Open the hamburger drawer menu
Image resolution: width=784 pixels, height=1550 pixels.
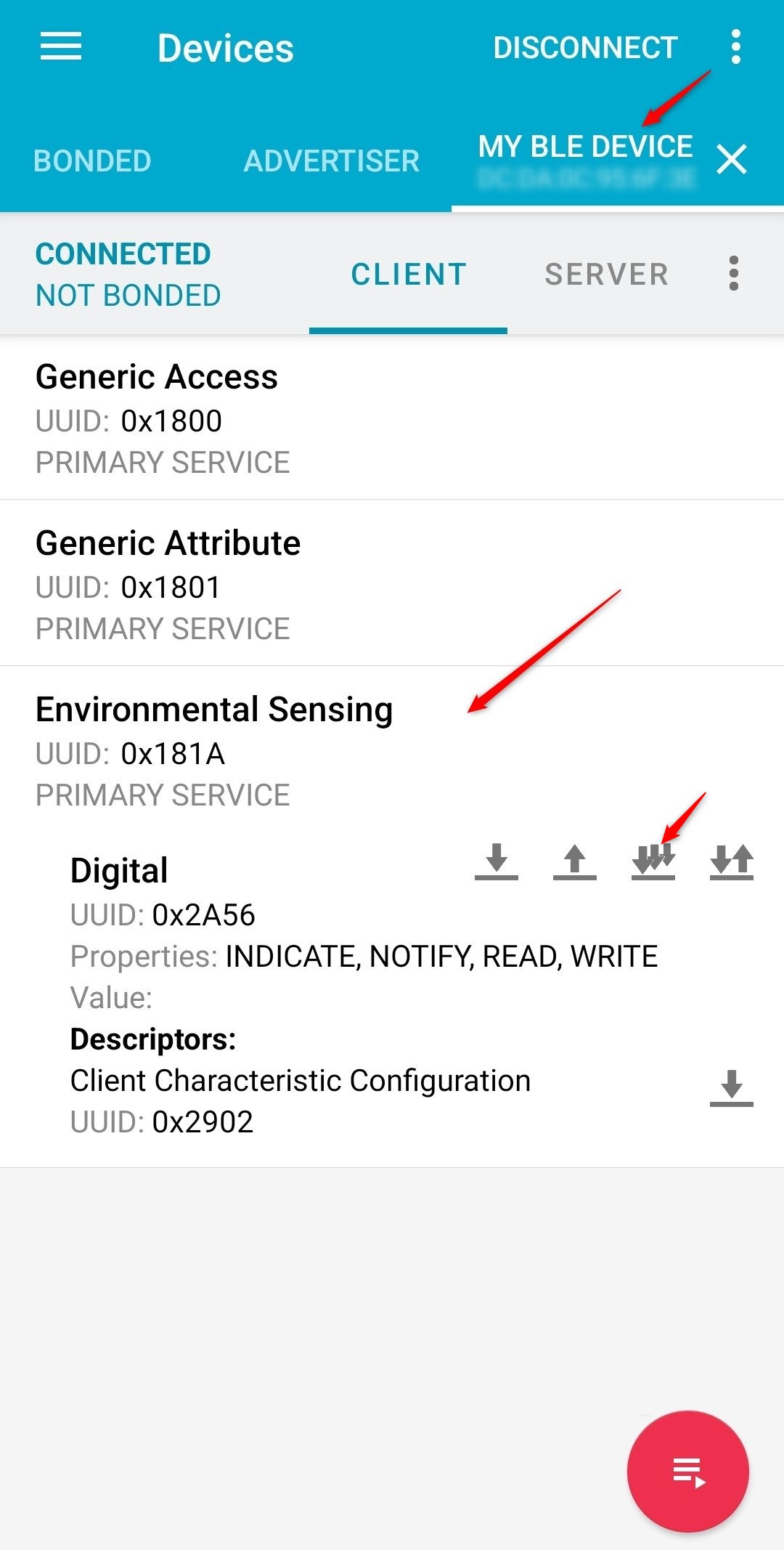(x=61, y=47)
